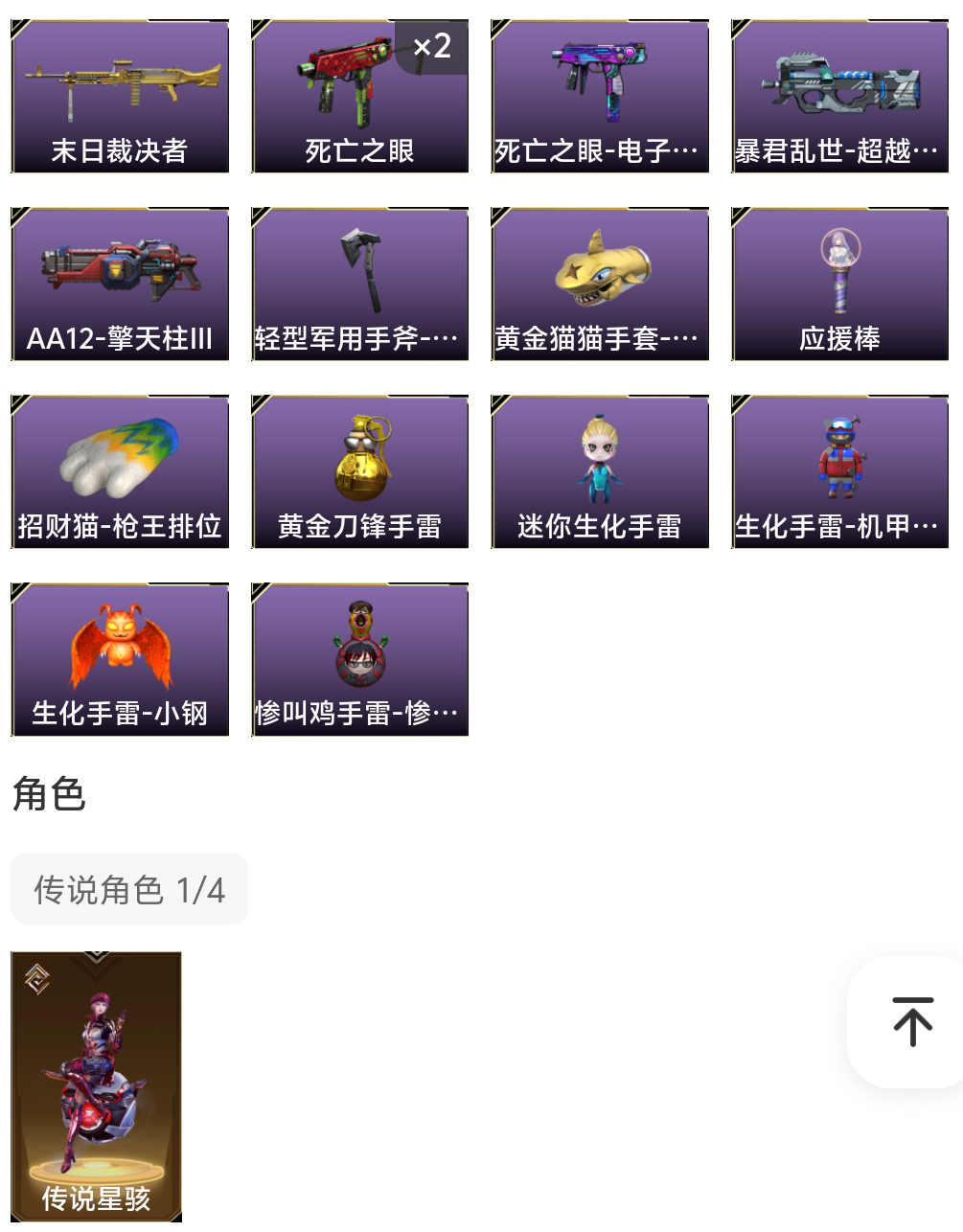Image resolution: width=963 pixels, height=1232 pixels.
Task: Open the AA12-擎天柱III shotgun item
Action: point(120,278)
